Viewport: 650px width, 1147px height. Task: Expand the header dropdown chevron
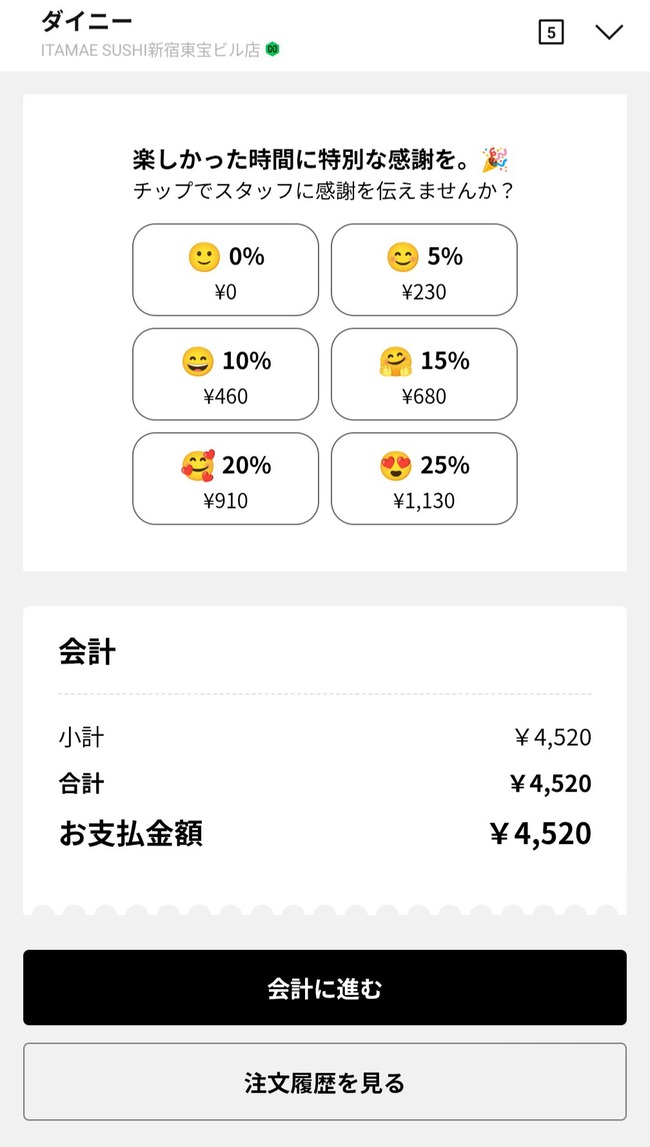[609, 32]
